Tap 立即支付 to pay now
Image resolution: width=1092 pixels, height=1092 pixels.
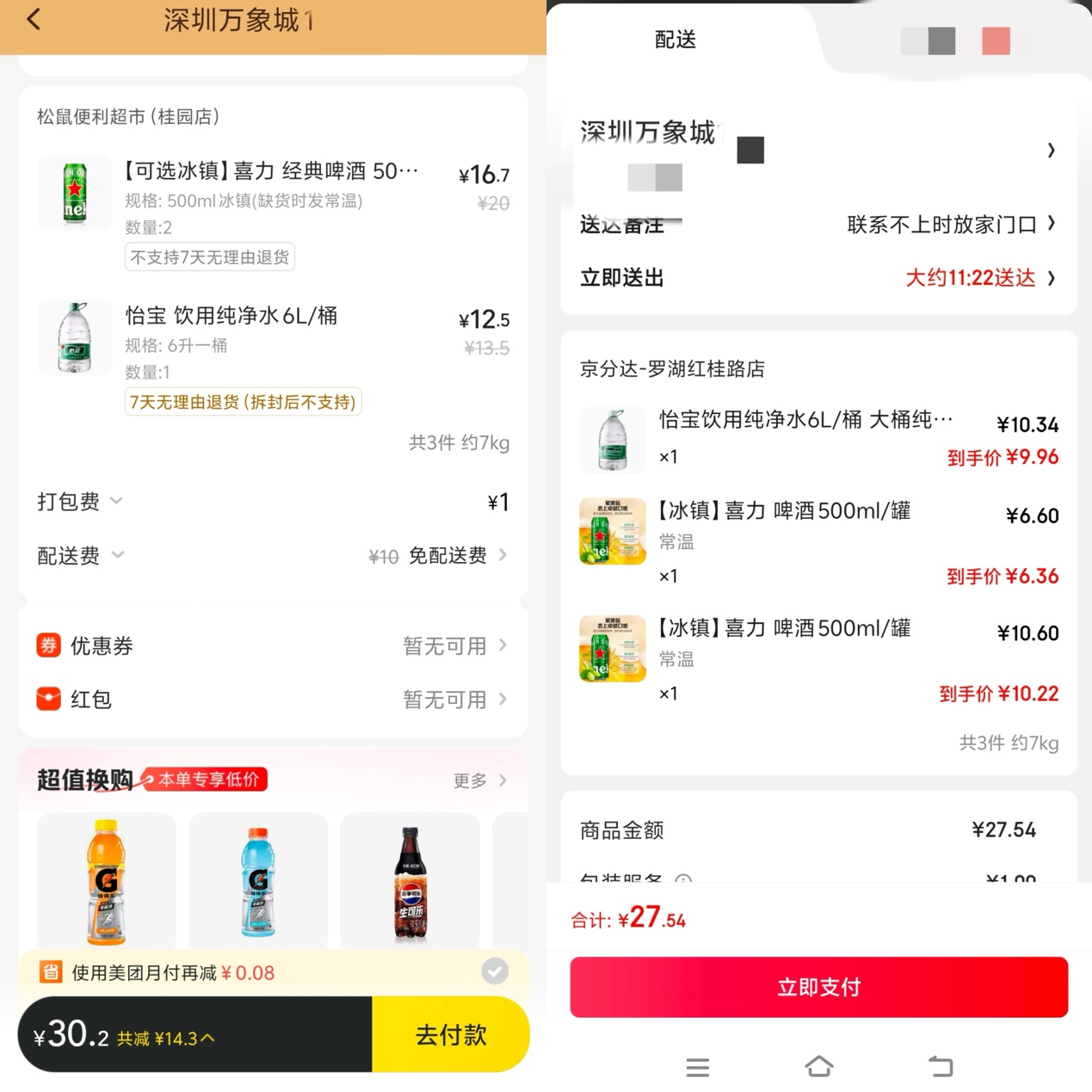click(818, 987)
